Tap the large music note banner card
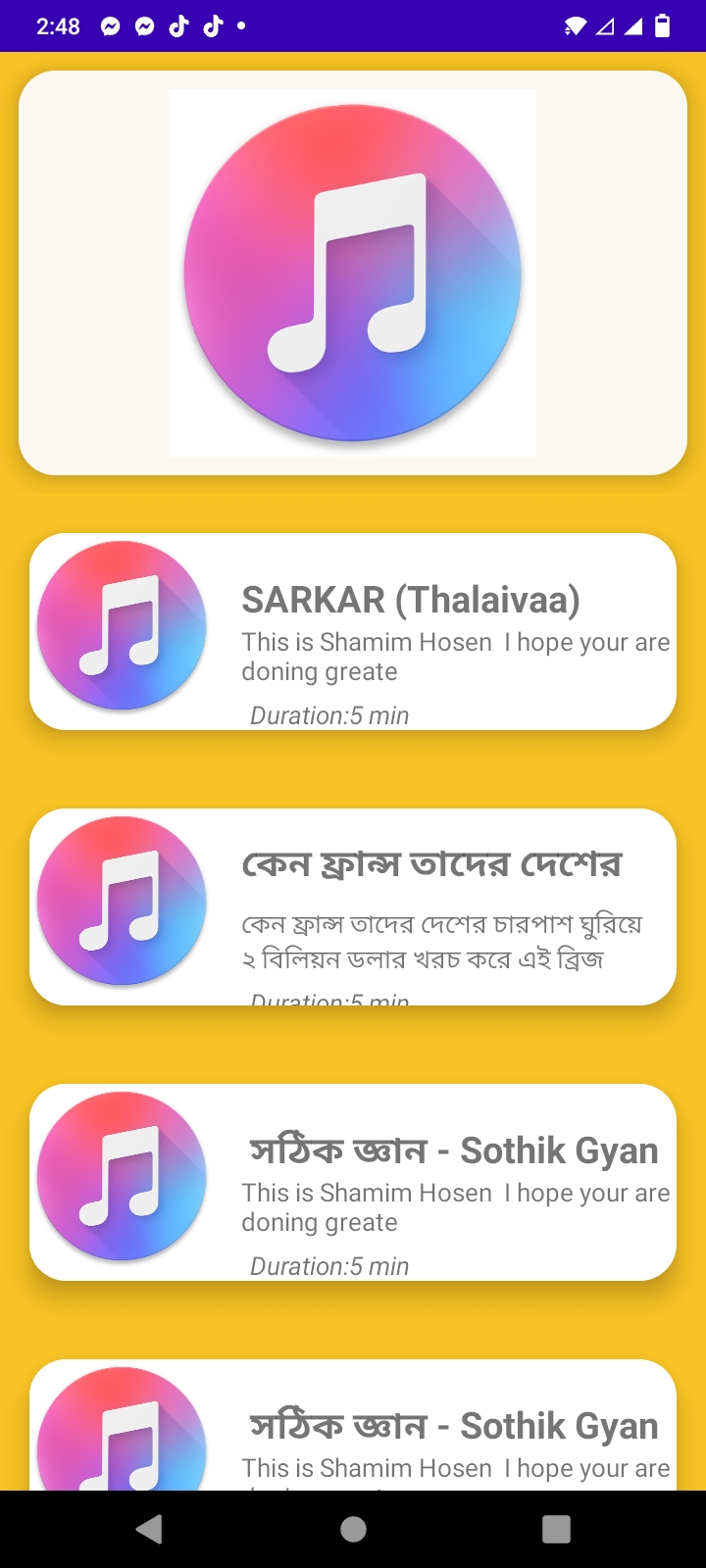 point(353,272)
